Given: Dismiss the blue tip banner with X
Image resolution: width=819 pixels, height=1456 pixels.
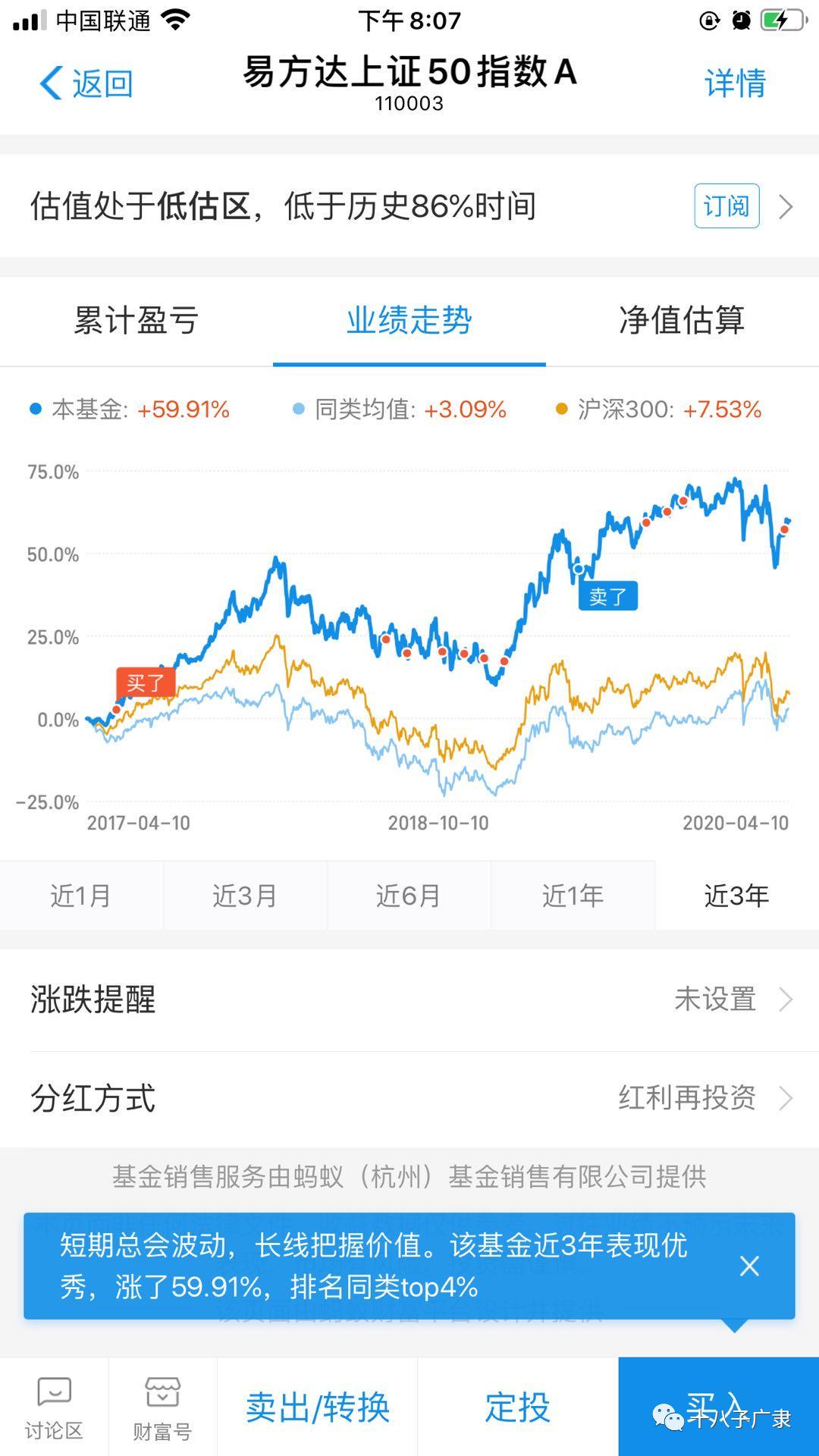Looking at the screenshot, I should pyautogui.click(x=749, y=1266).
